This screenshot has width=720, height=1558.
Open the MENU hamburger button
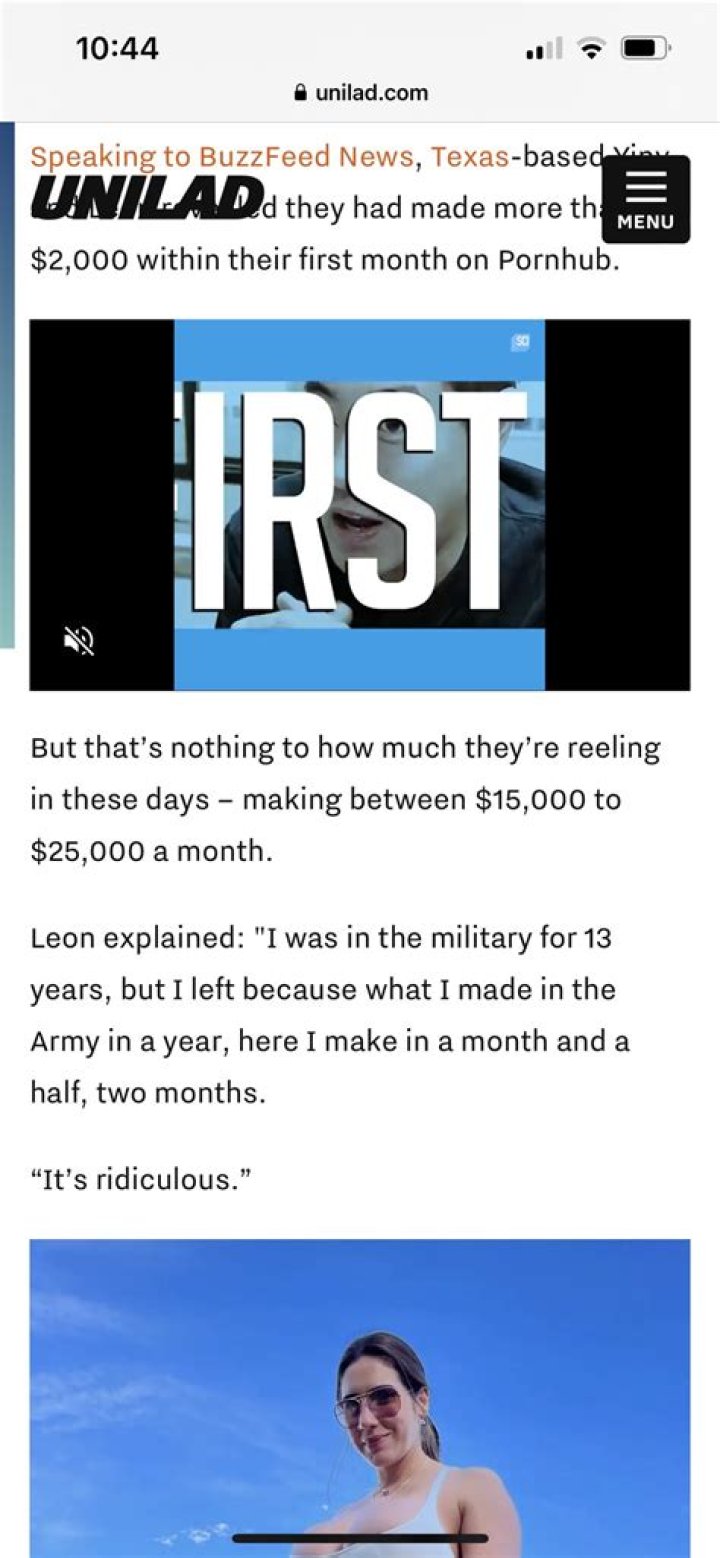point(646,199)
